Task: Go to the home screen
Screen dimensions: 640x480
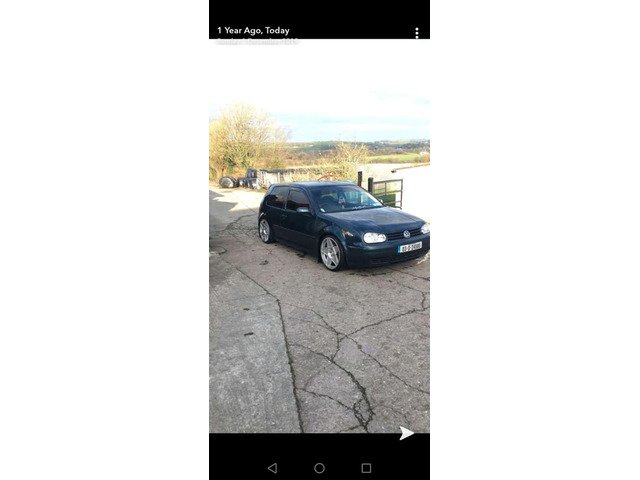Action: [319, 467]
